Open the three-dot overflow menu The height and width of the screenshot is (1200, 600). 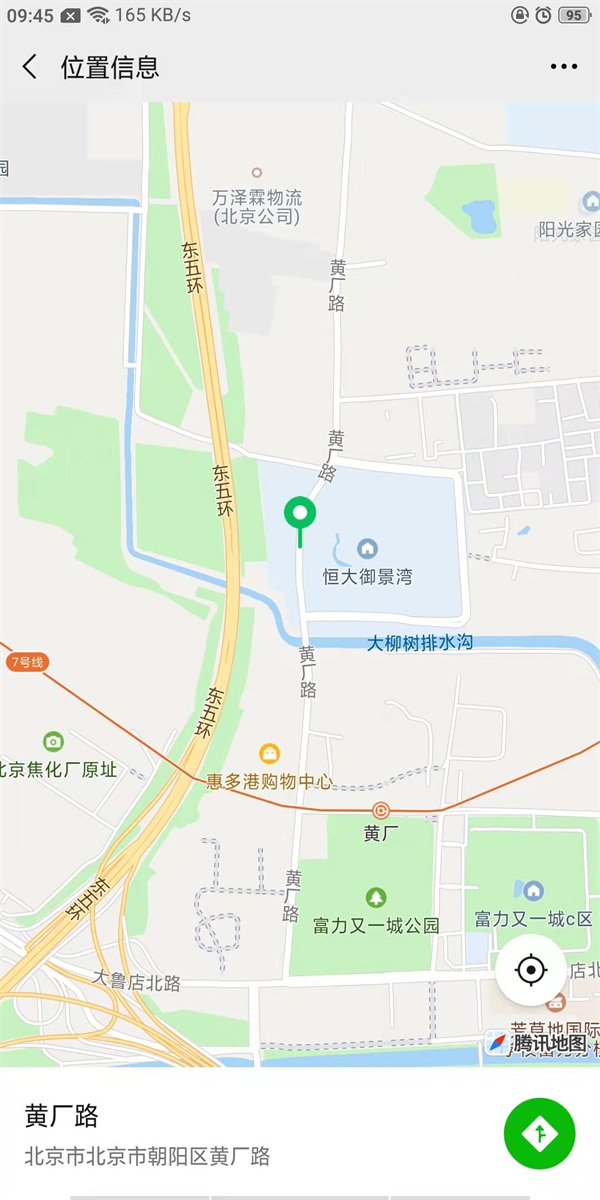click(563, 67)
